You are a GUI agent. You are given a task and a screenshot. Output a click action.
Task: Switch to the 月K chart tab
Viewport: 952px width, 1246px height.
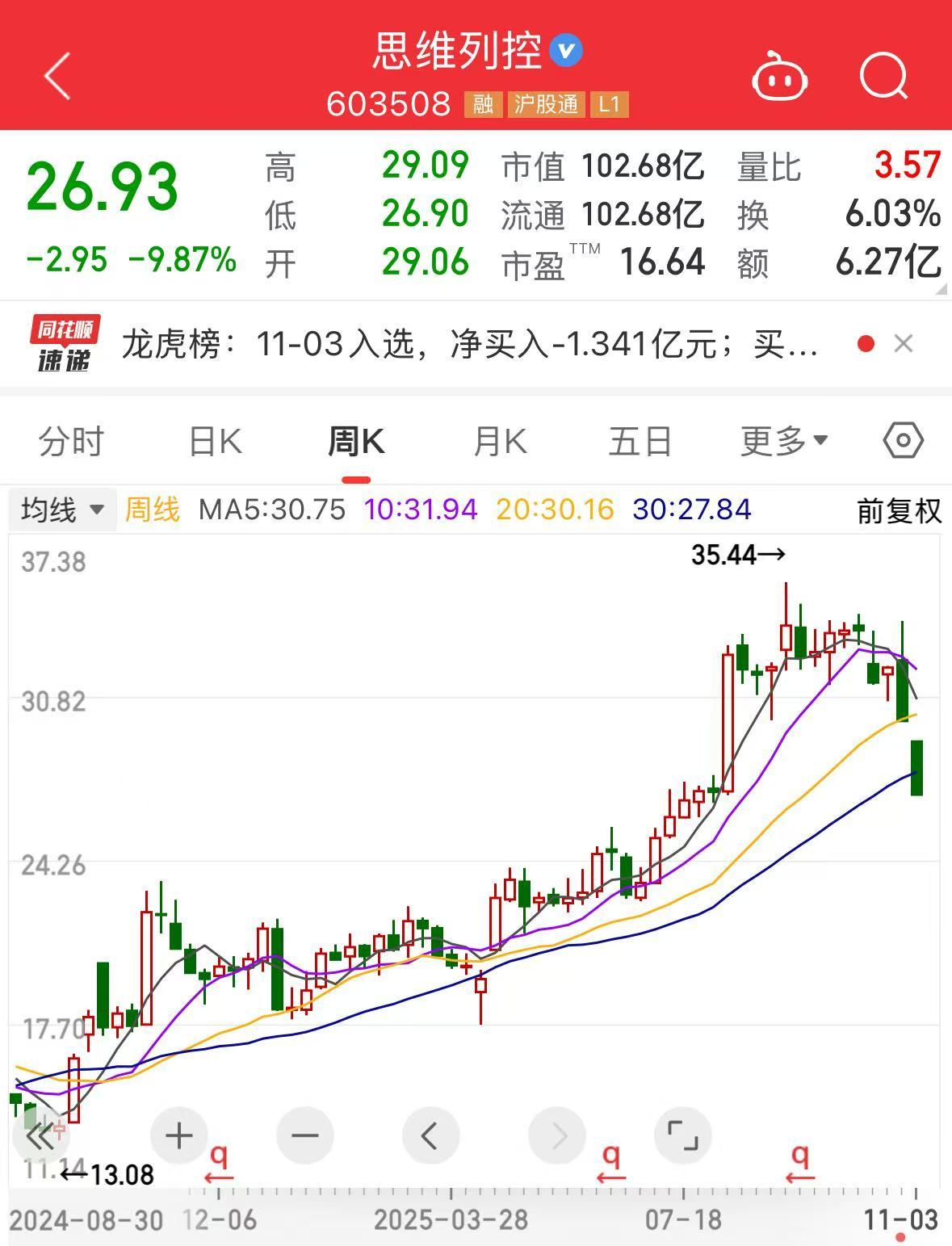(500, 442)
